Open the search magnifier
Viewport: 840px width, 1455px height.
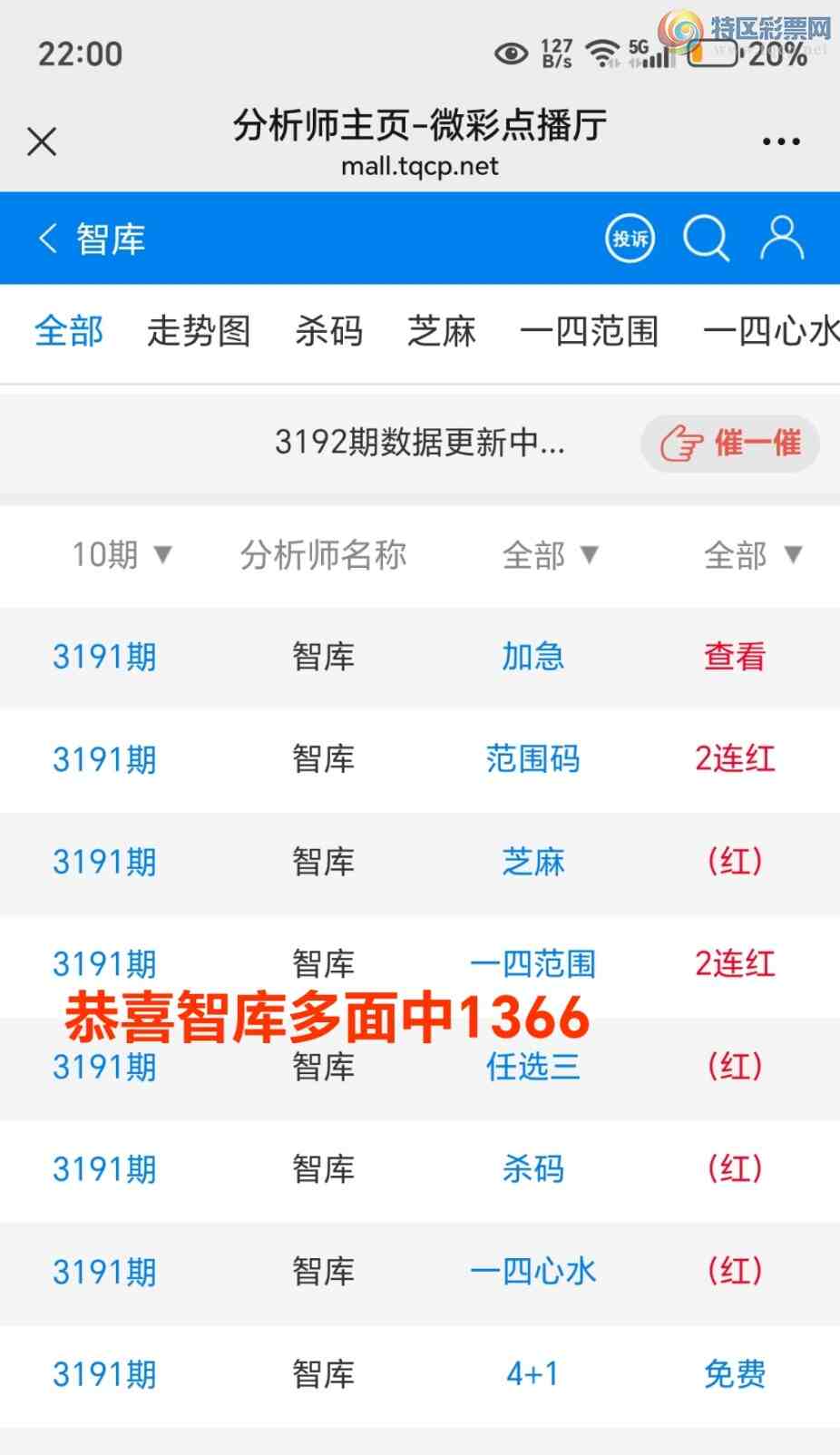[706, 239]
